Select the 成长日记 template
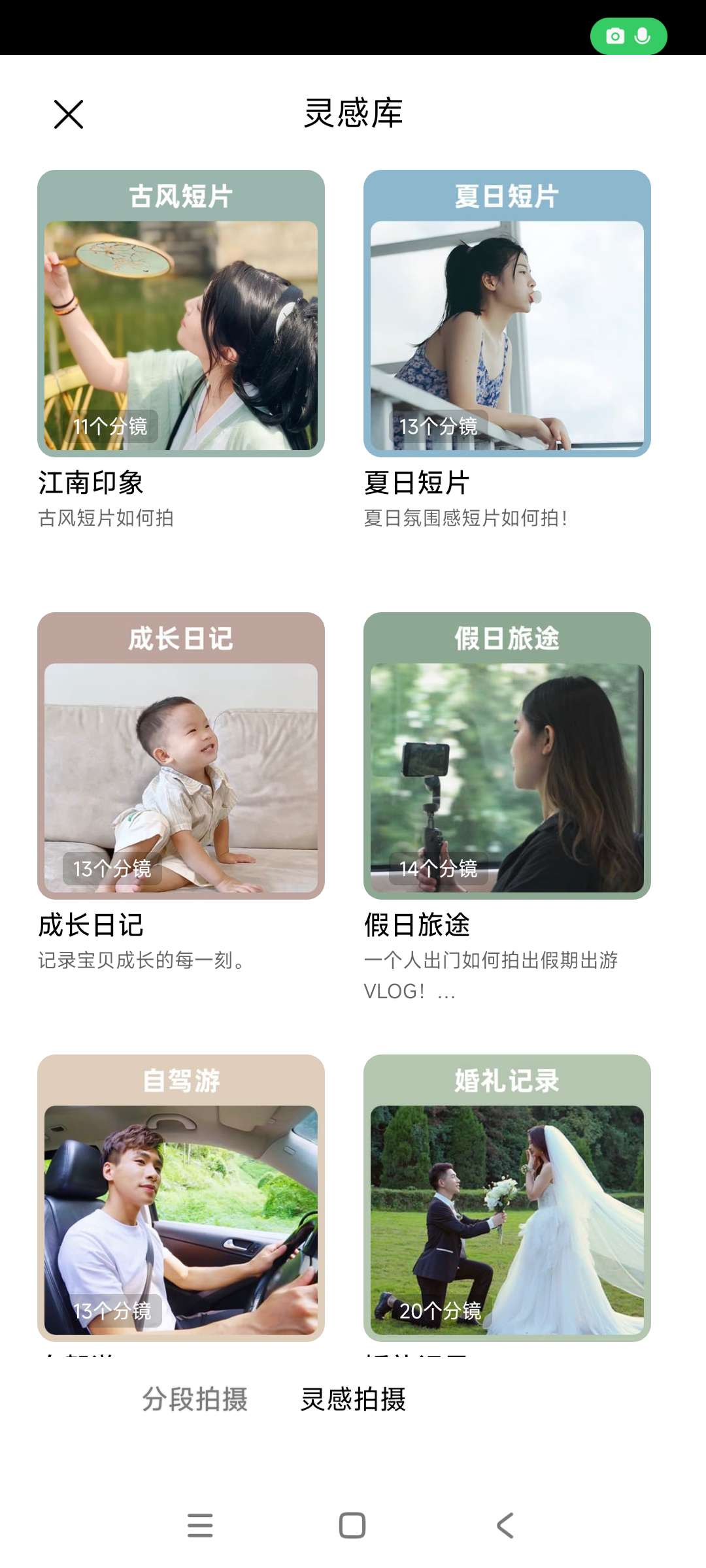 tap(181, 756)
